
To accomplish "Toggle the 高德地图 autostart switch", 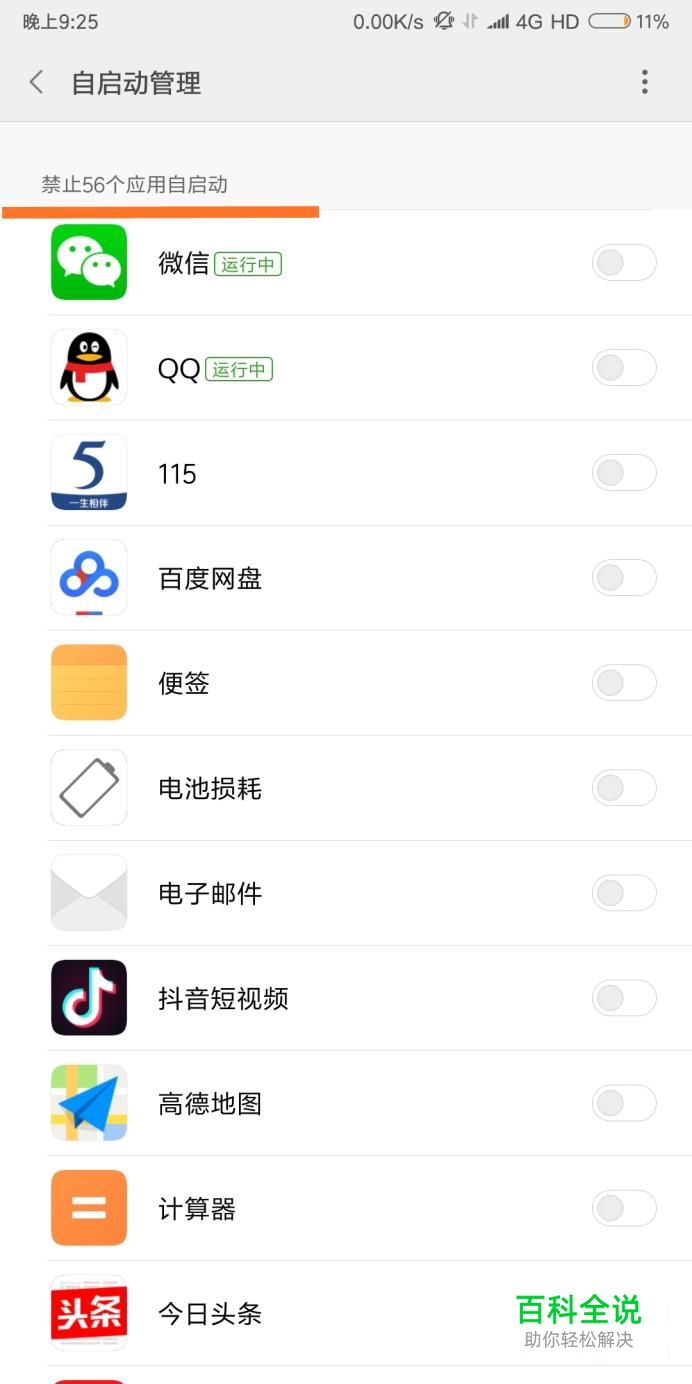I will (x=624, y=1103).
